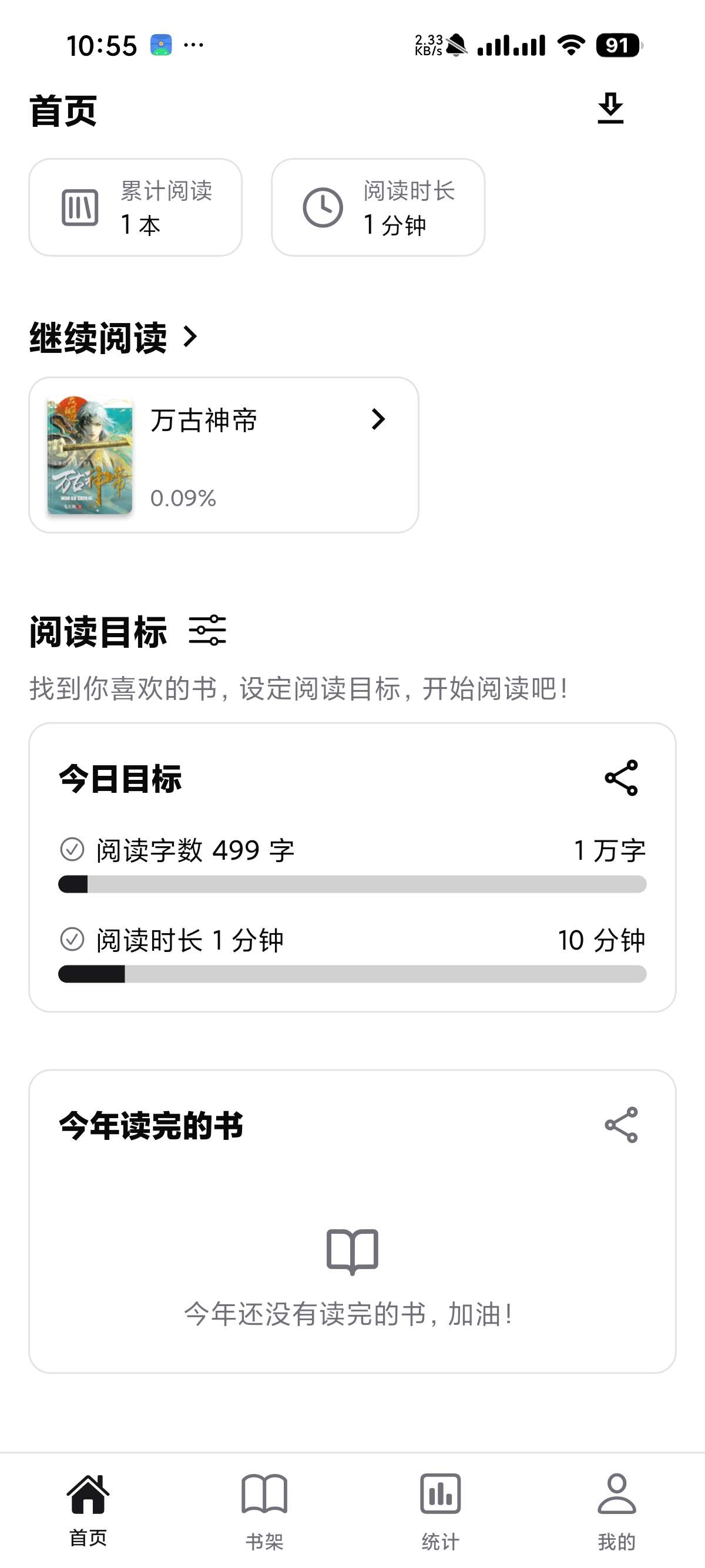Click the open book icon in empty state
The height and width of the screenshot is (1568, 705).
coord(352,1251)
